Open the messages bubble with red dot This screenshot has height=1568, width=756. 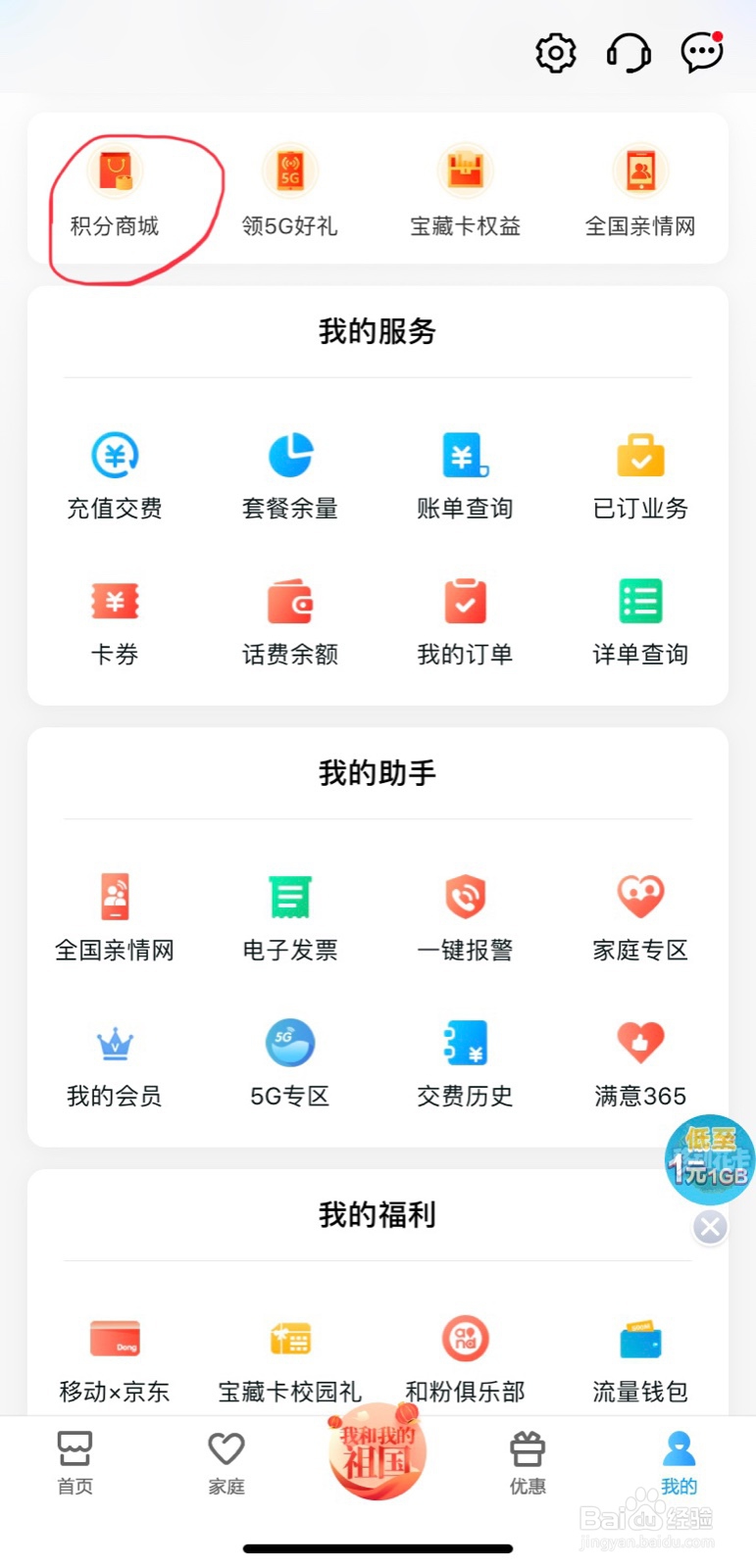point(700,53)
